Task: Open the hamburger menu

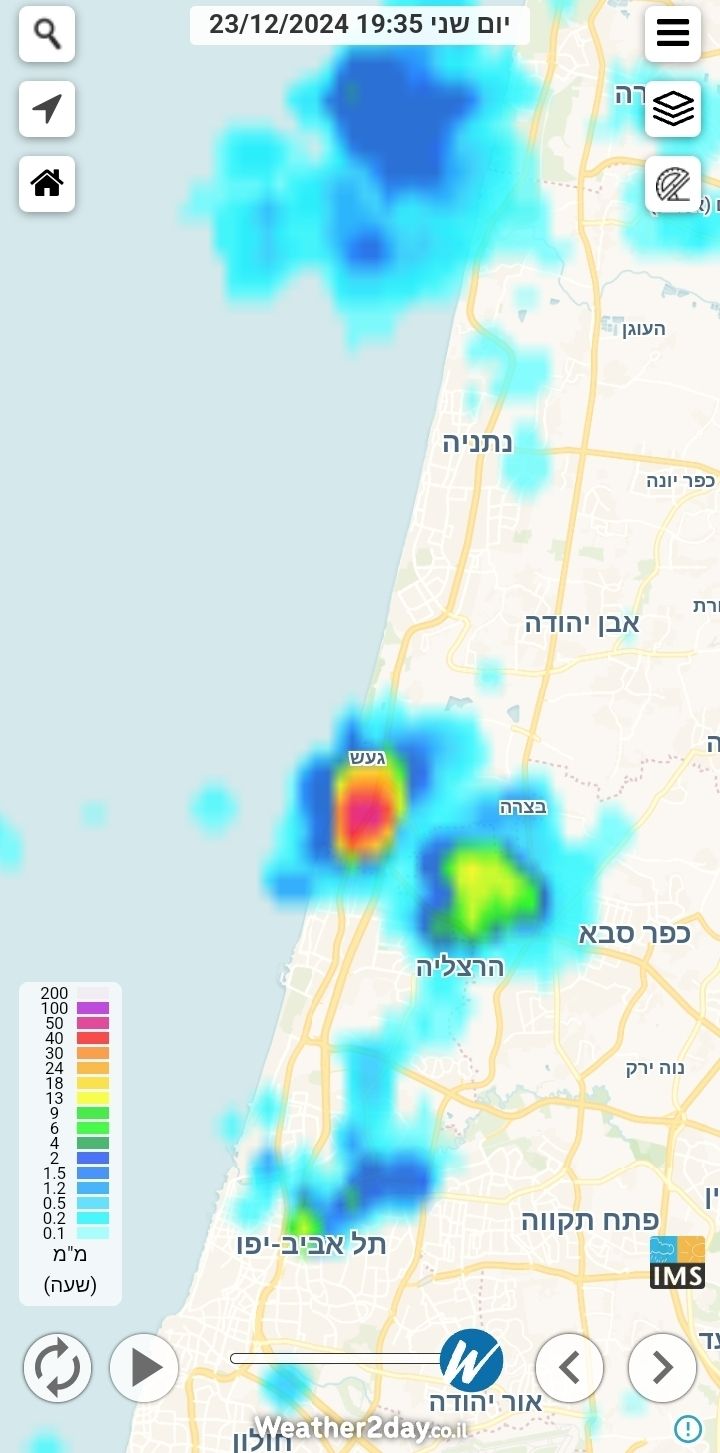Action: [673, 34]
